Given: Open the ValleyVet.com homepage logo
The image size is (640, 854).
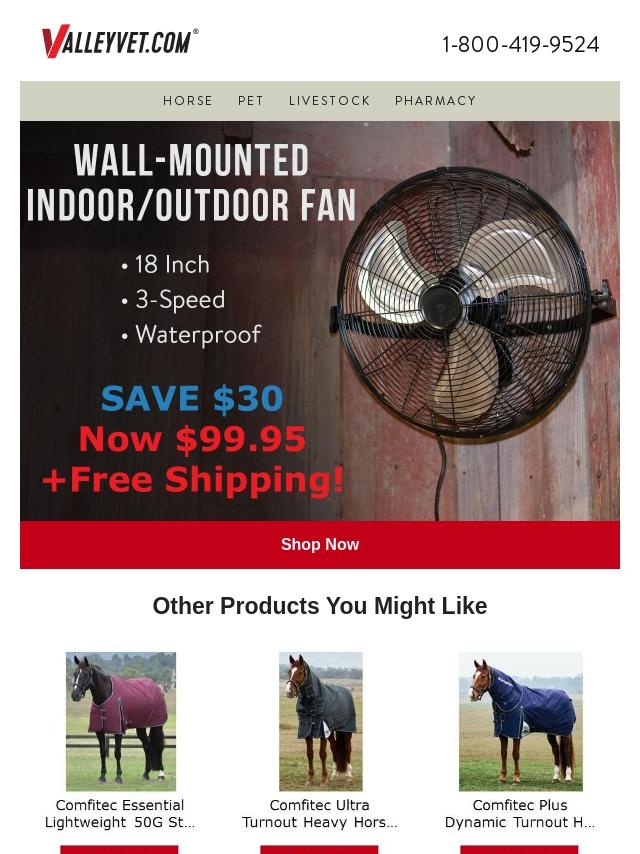Looking at the screenshot, I should tap(120, 42).
